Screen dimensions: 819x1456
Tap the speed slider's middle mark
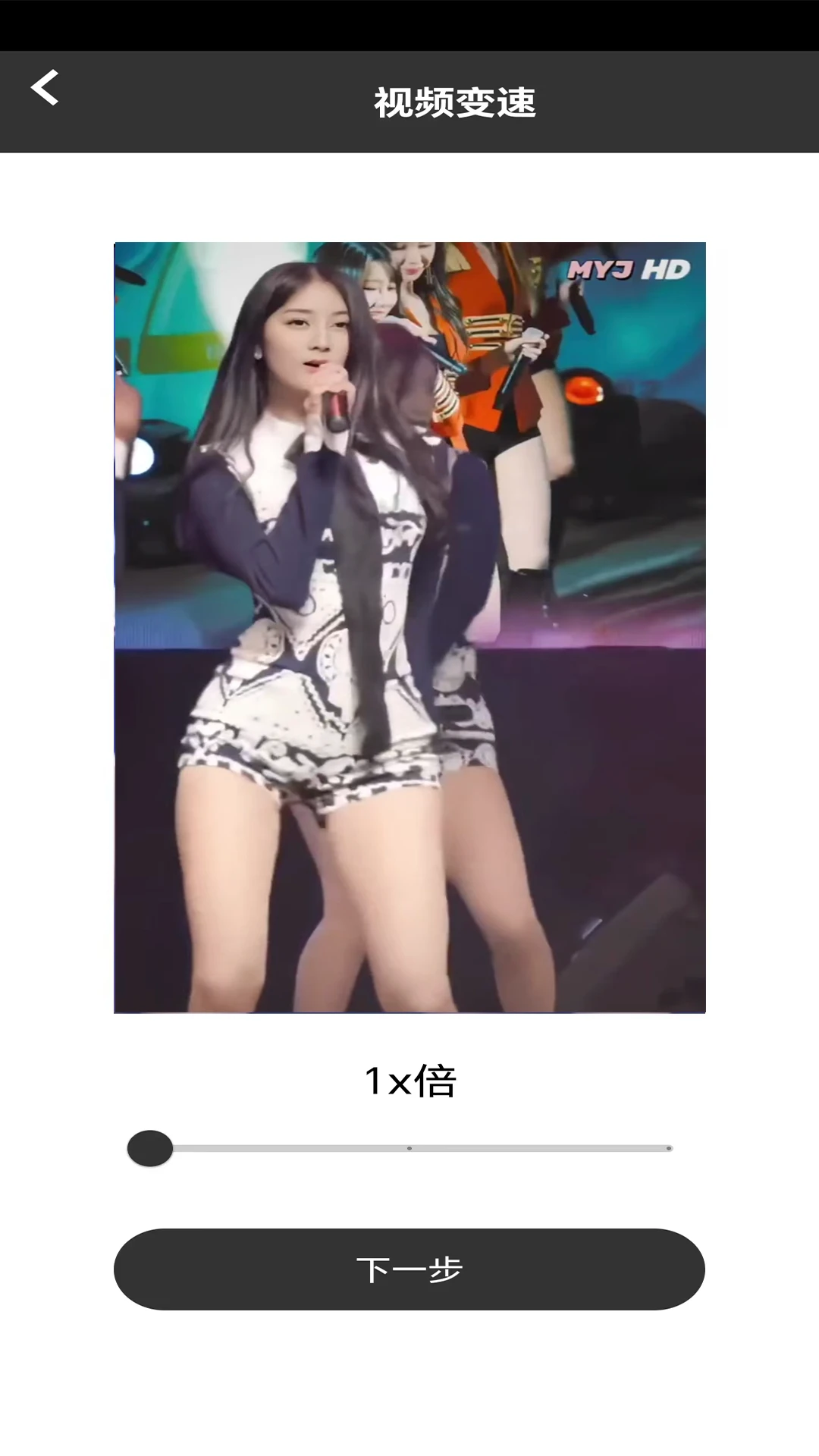tap(409, 1148)
